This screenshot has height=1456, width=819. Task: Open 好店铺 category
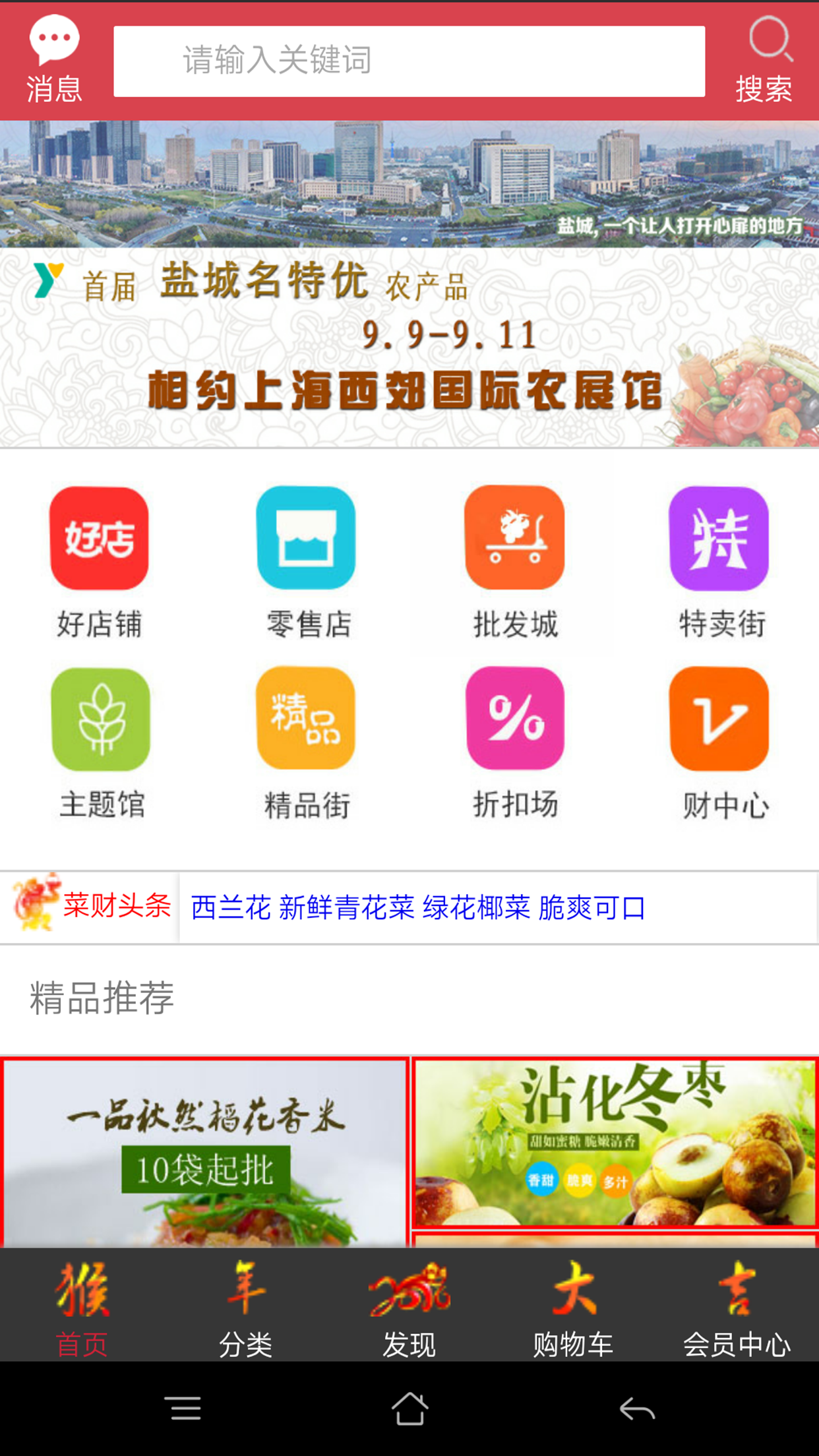click(x=100, y=562)
